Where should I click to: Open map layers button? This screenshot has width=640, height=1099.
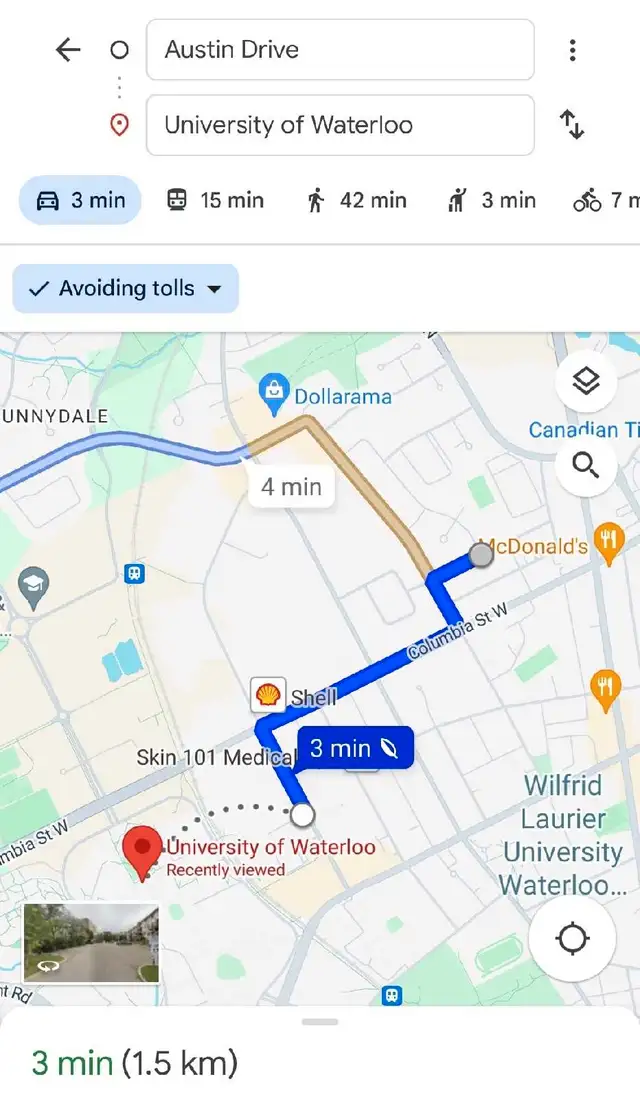586,381
